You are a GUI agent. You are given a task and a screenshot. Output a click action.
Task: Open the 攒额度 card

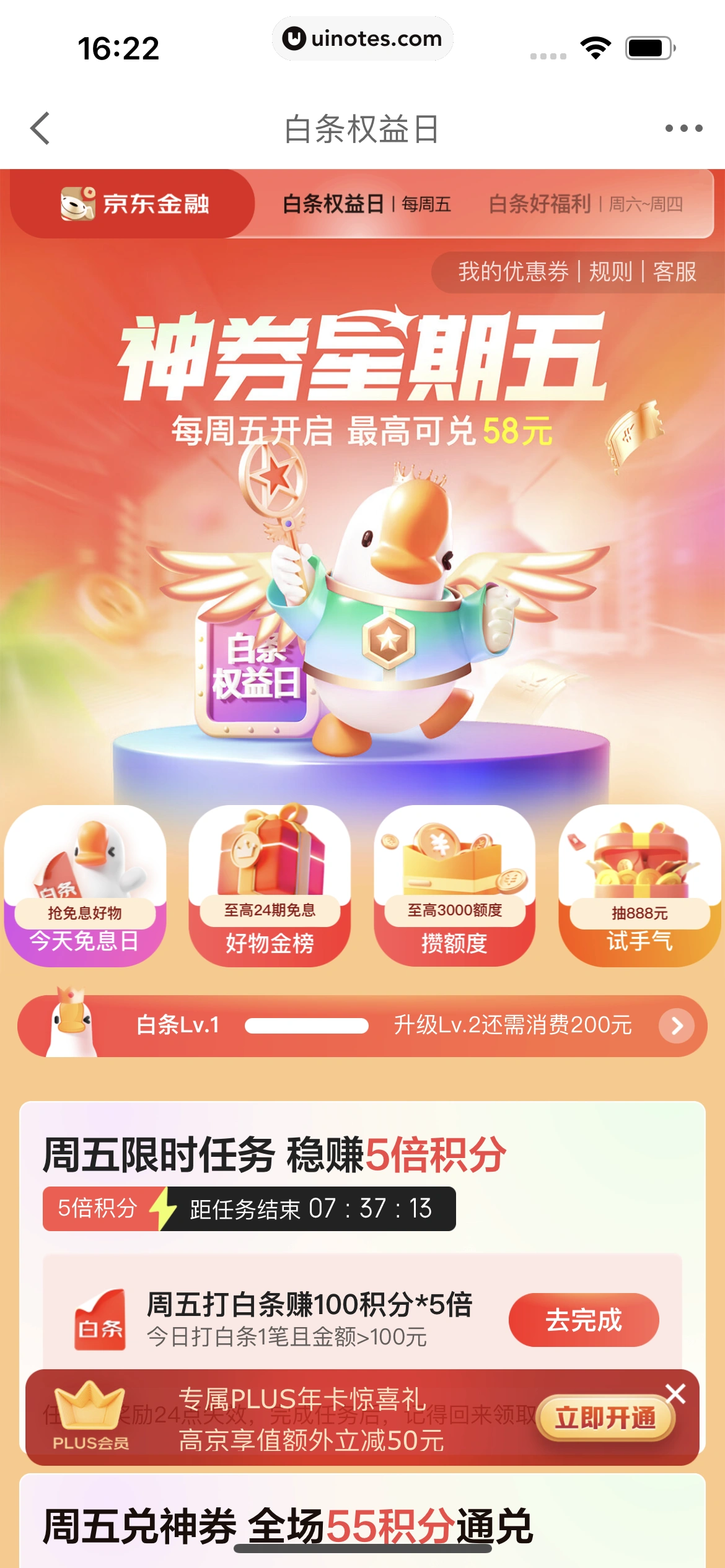454,886
